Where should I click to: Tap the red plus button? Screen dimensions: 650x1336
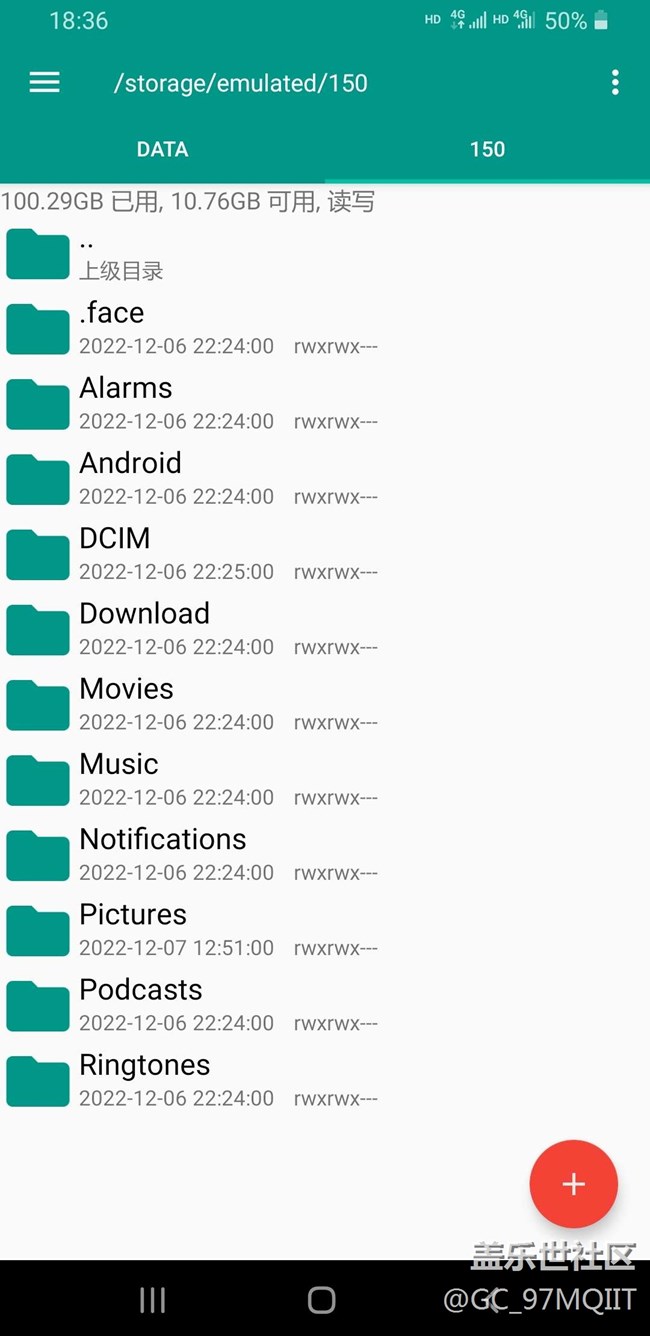pos(573,1184)
